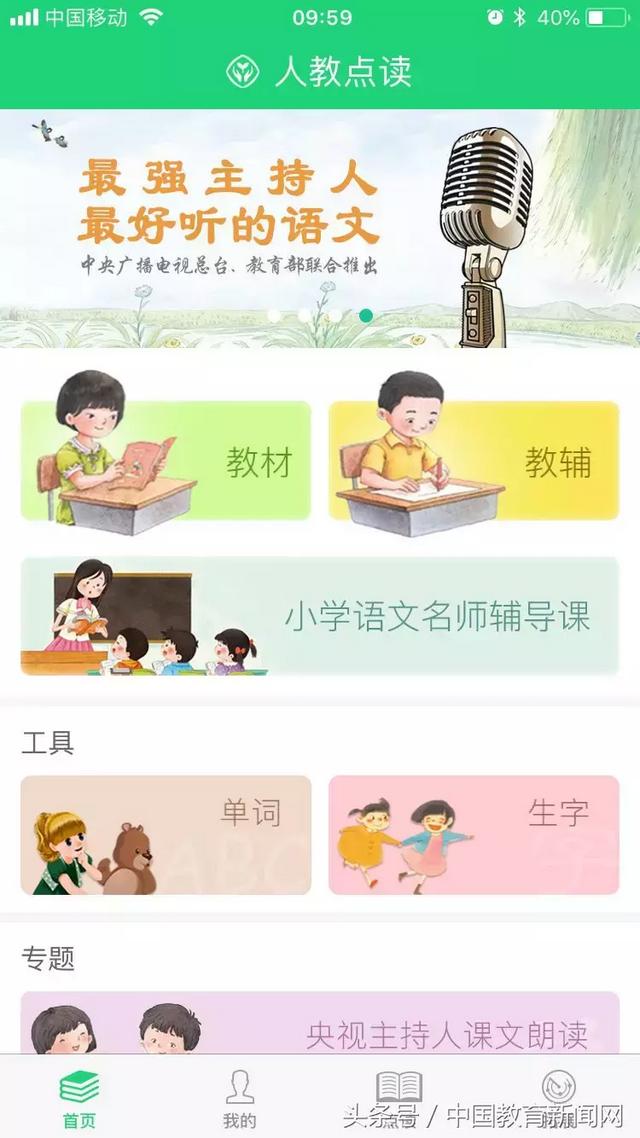The image size is (640, 1138).
Task: Open 小学语文名师辅导课 course banner
Action: coord(320,616)
